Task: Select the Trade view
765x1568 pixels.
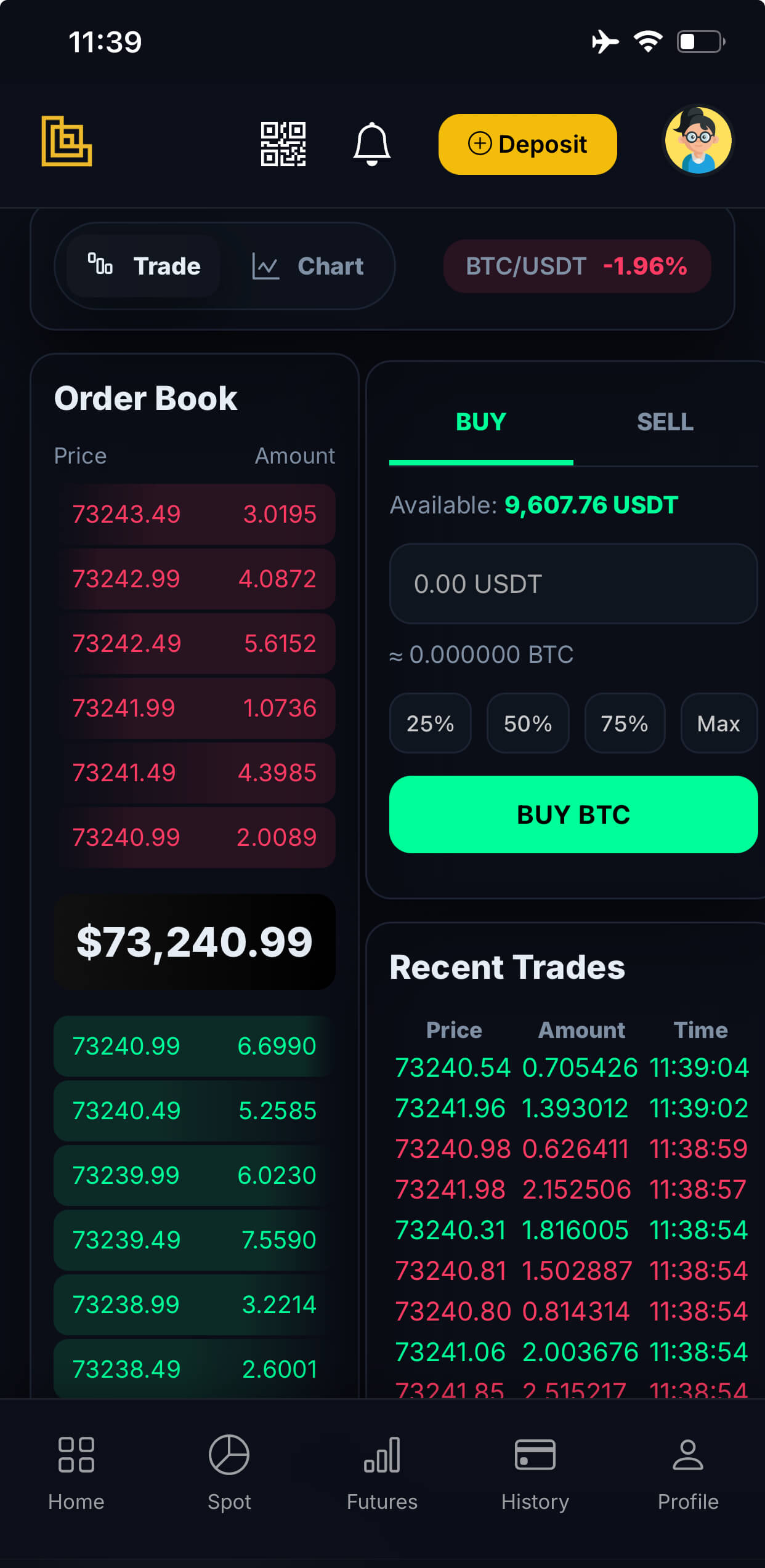Action: point(144,267)
